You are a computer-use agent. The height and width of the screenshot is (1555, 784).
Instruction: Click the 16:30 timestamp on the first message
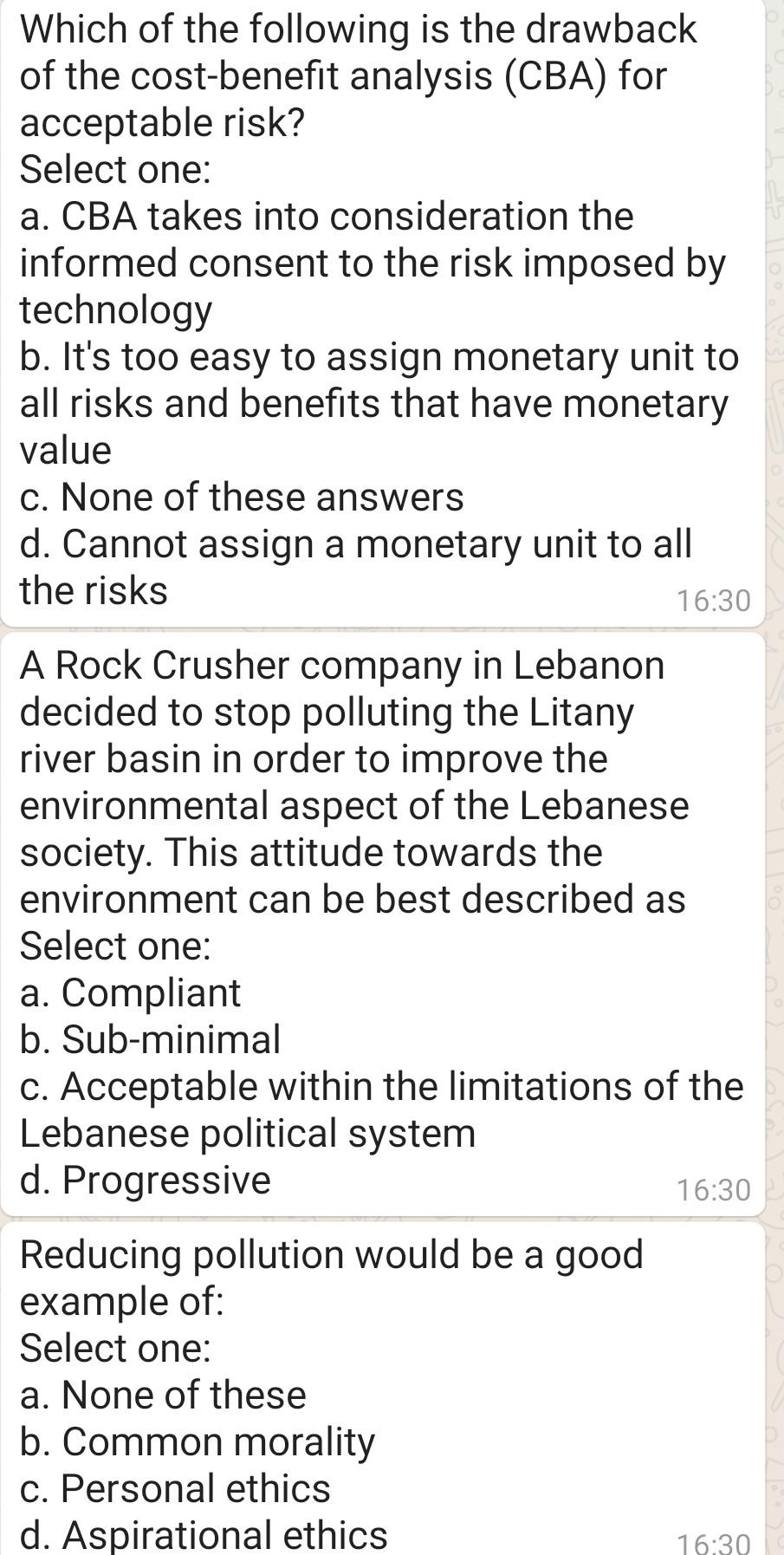tap(716, 597)
